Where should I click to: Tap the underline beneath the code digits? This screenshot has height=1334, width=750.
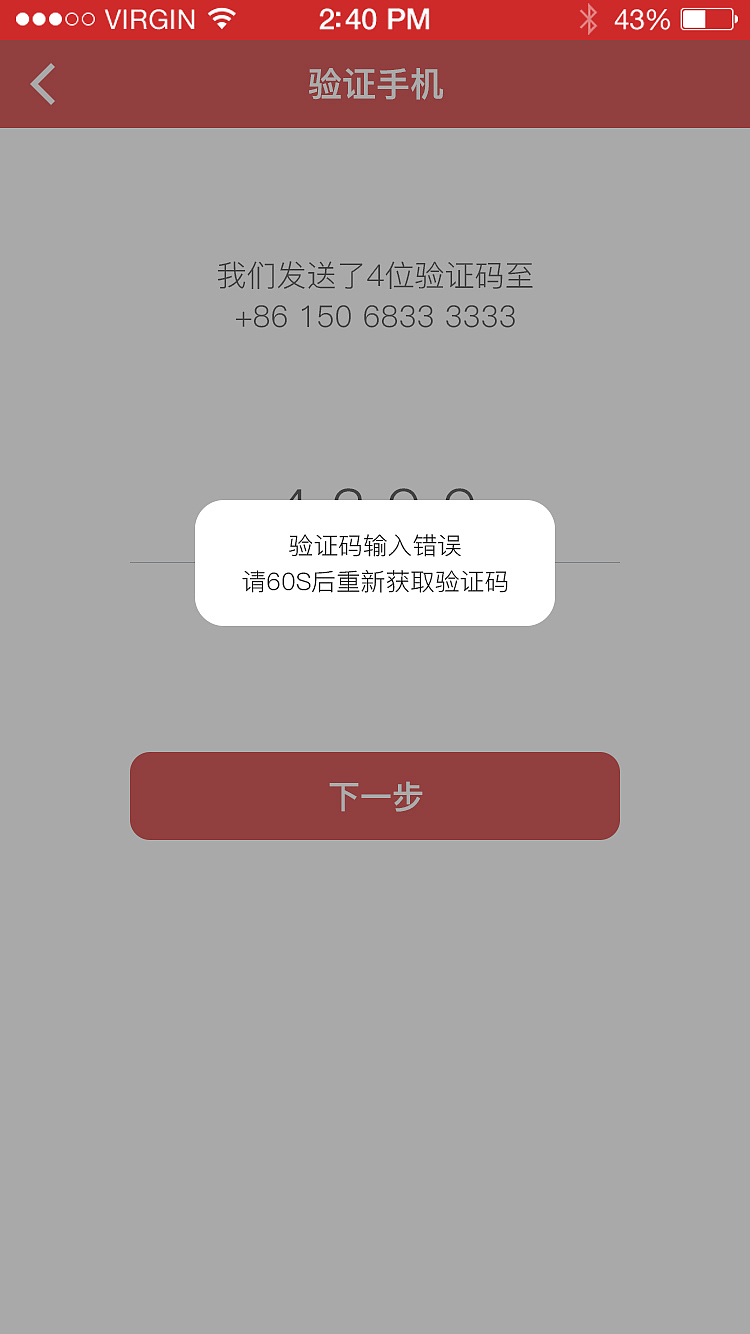pyautogui.click(x=375, y=562)
